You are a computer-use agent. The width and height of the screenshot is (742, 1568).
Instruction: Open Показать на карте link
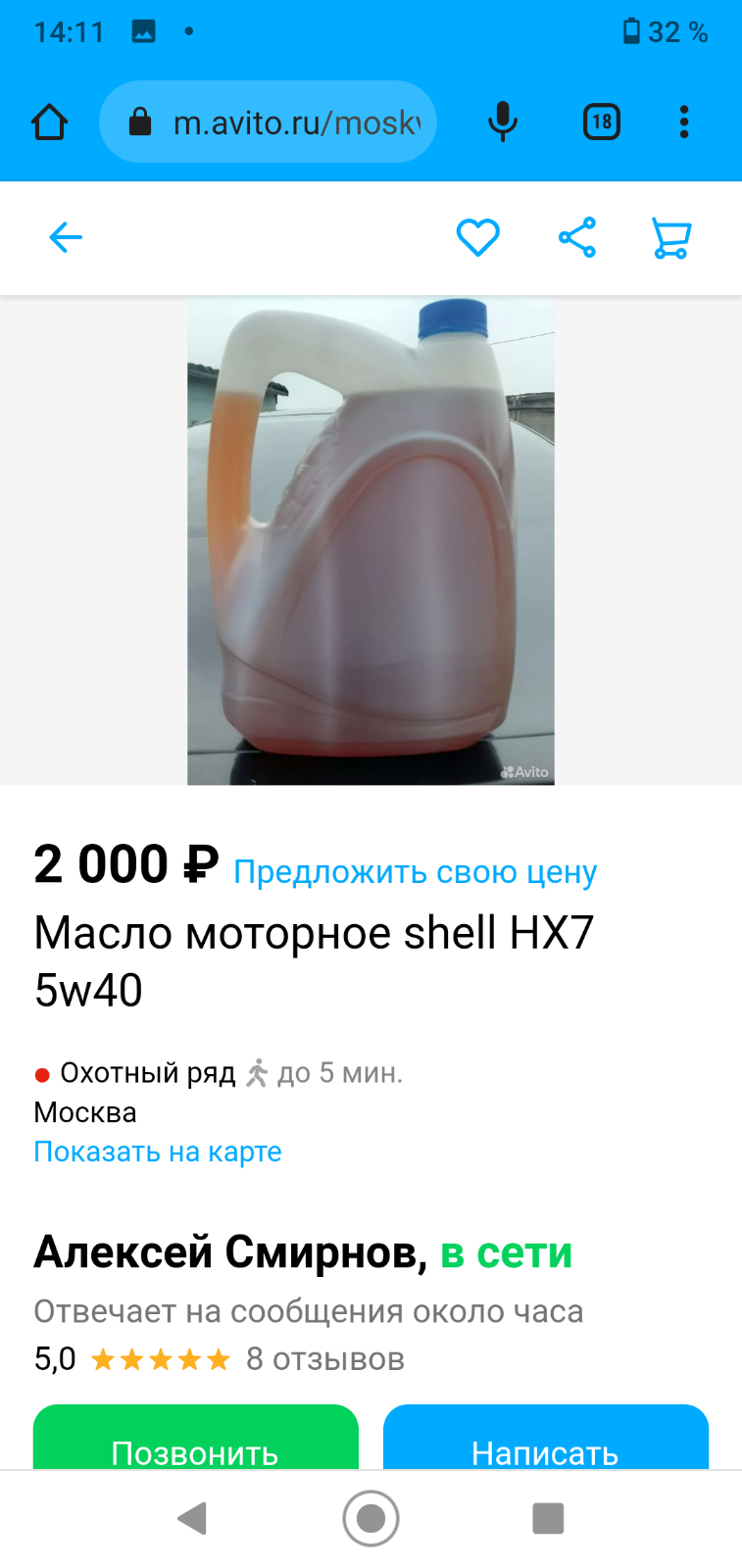coord(158,1151)
